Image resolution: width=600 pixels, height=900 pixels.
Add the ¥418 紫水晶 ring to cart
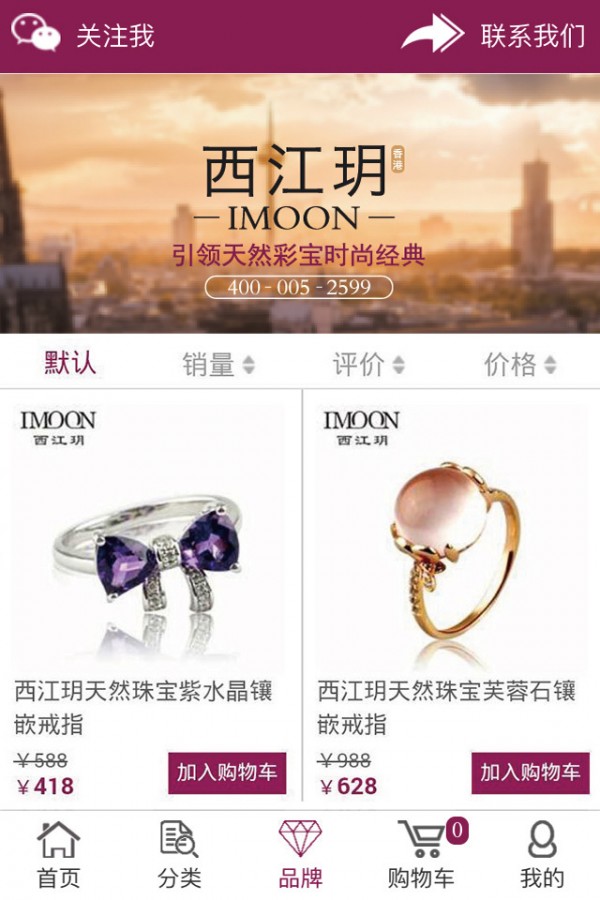(227, 773)
